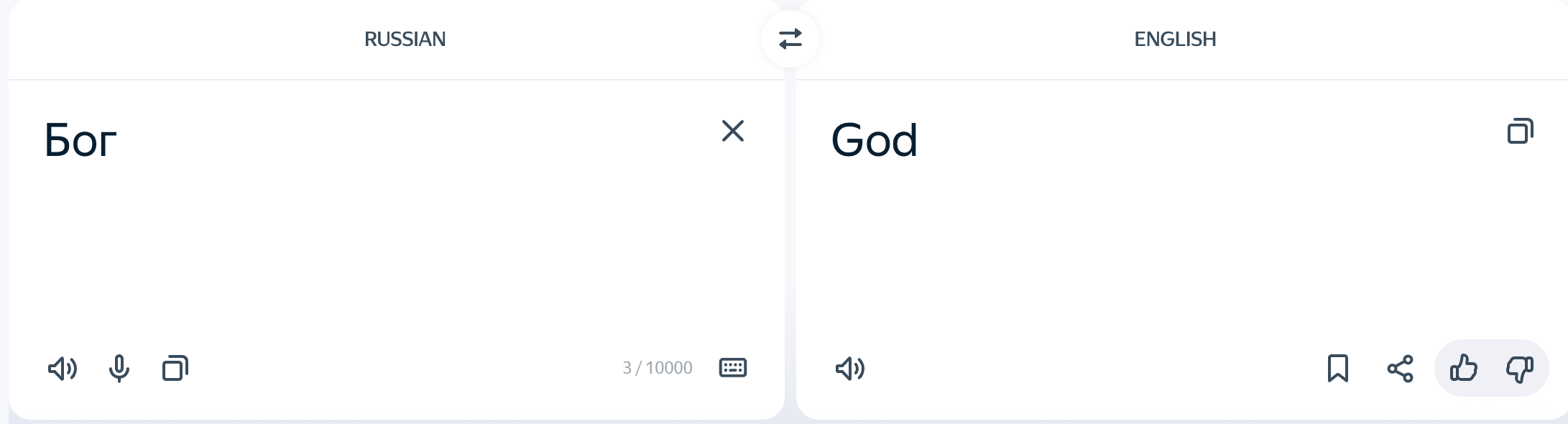
Task: Copy the God translation result
Action: click(x=1519, y=131)
